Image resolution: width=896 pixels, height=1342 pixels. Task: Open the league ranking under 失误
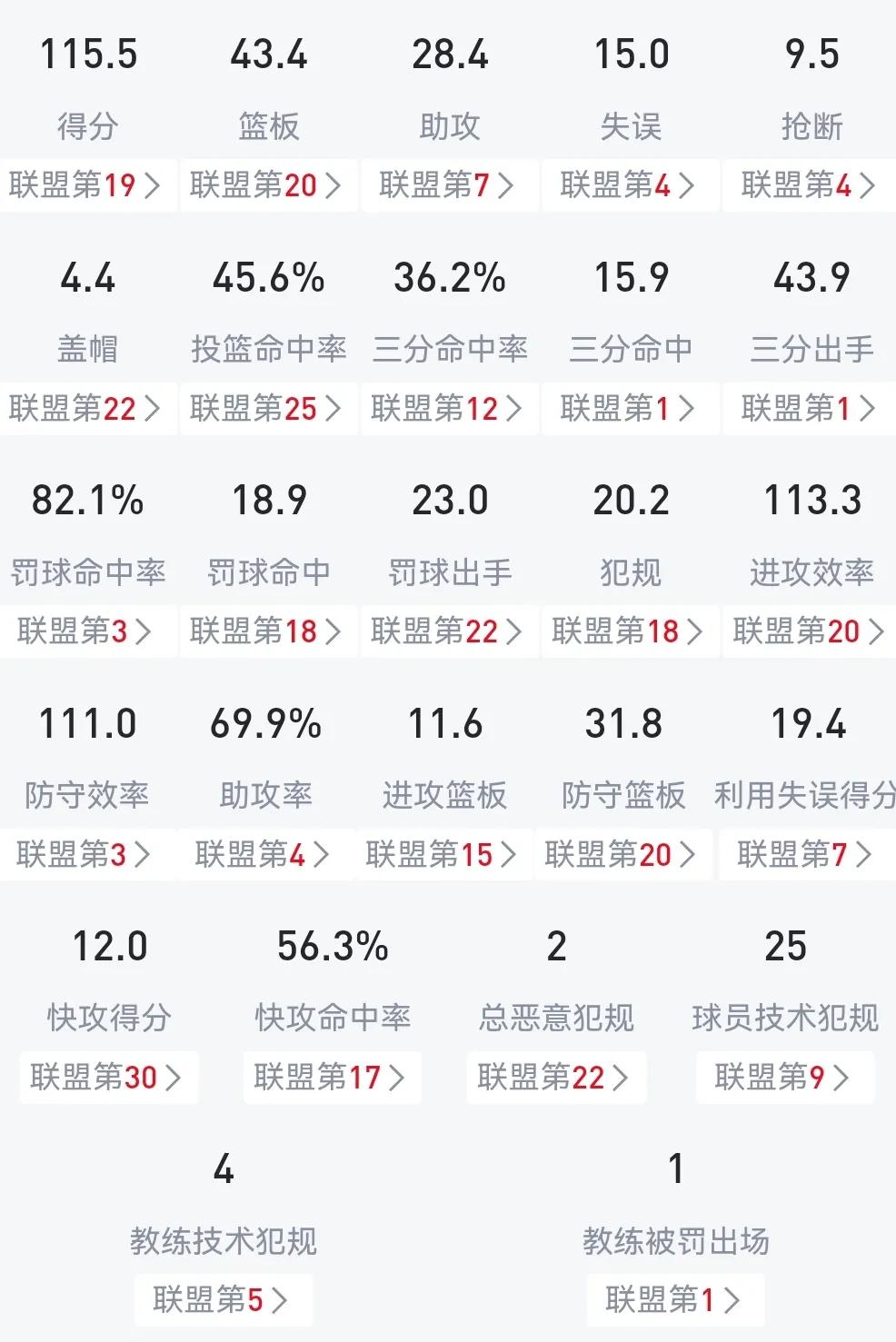pos(629,185)
